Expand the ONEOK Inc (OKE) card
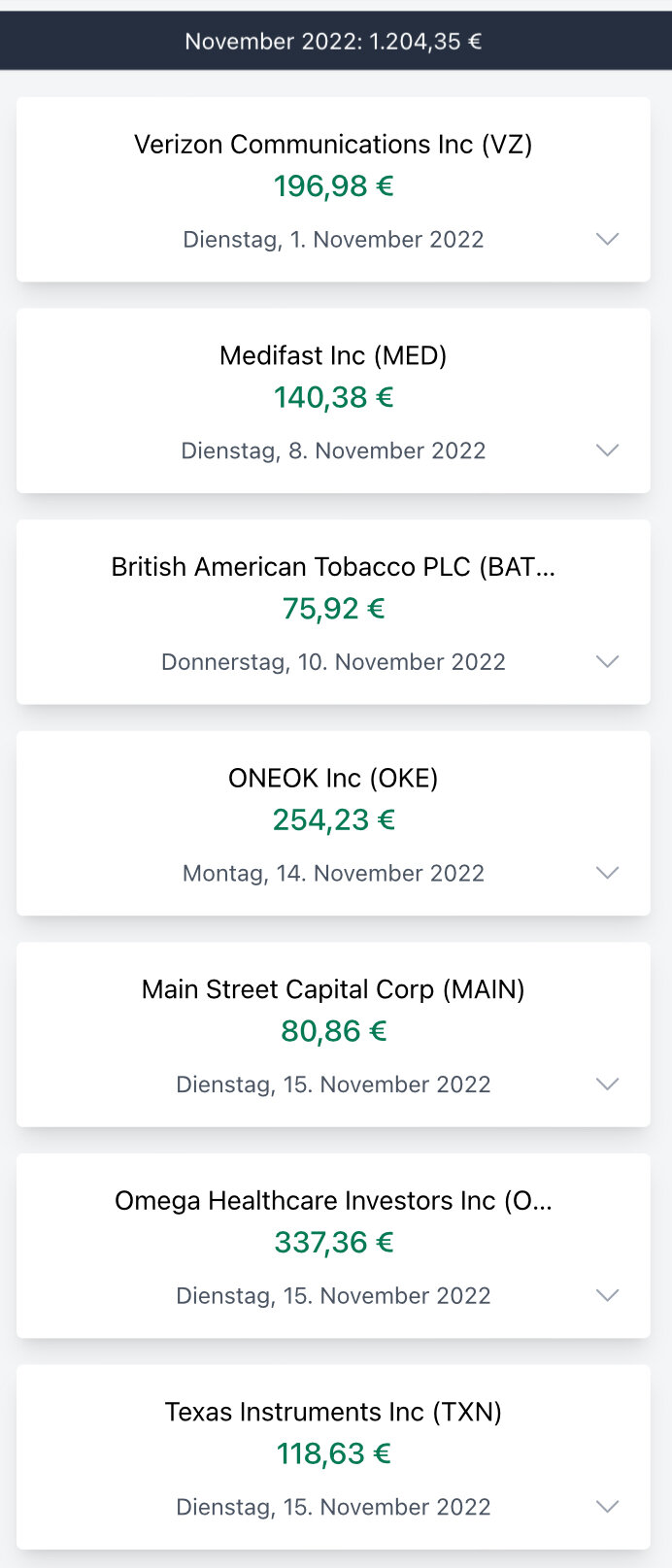The width and height of the screenshot is (672, 1568). click(x=607, y=873)
